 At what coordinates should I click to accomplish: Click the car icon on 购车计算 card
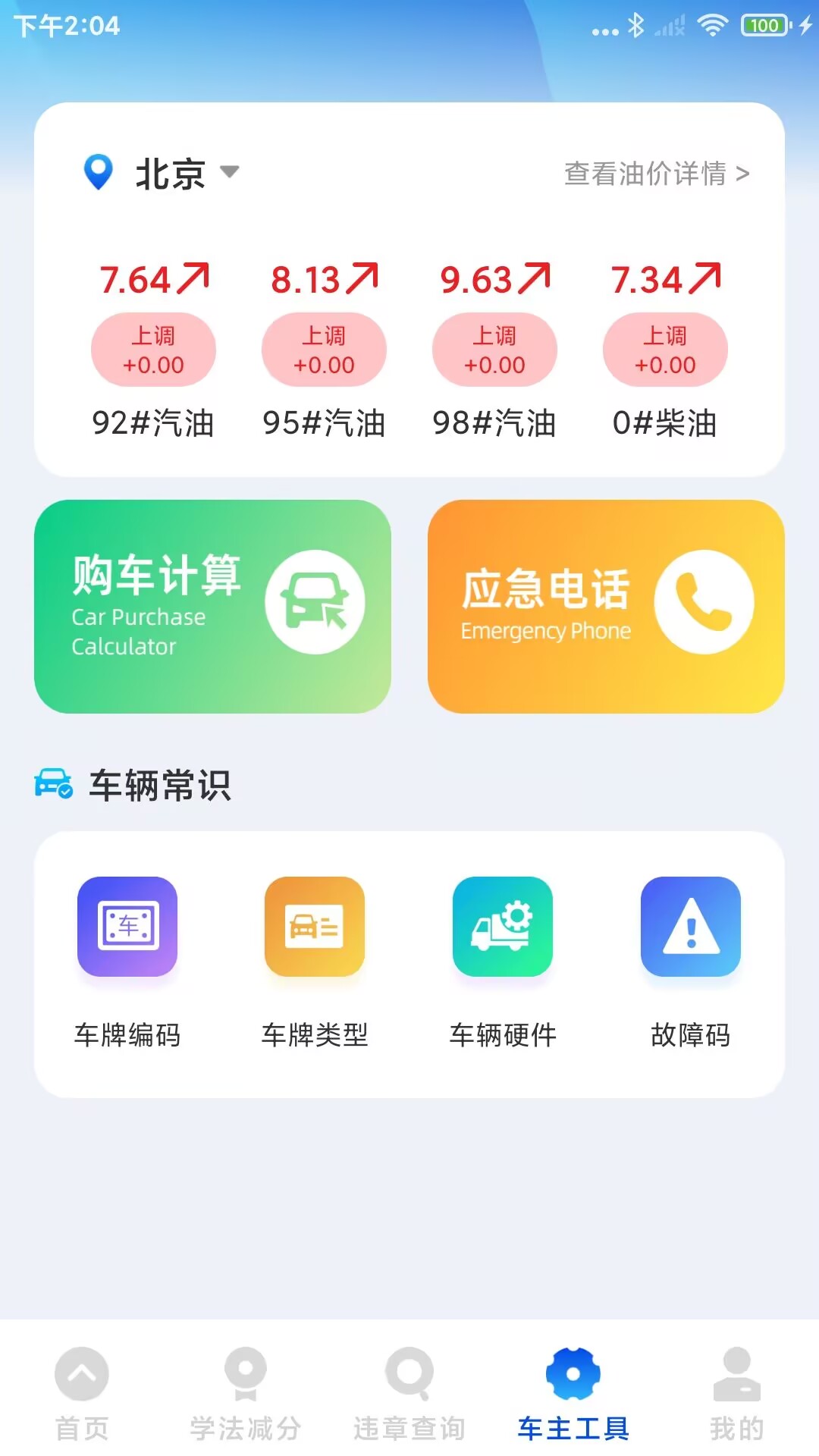tap(315, 601)
